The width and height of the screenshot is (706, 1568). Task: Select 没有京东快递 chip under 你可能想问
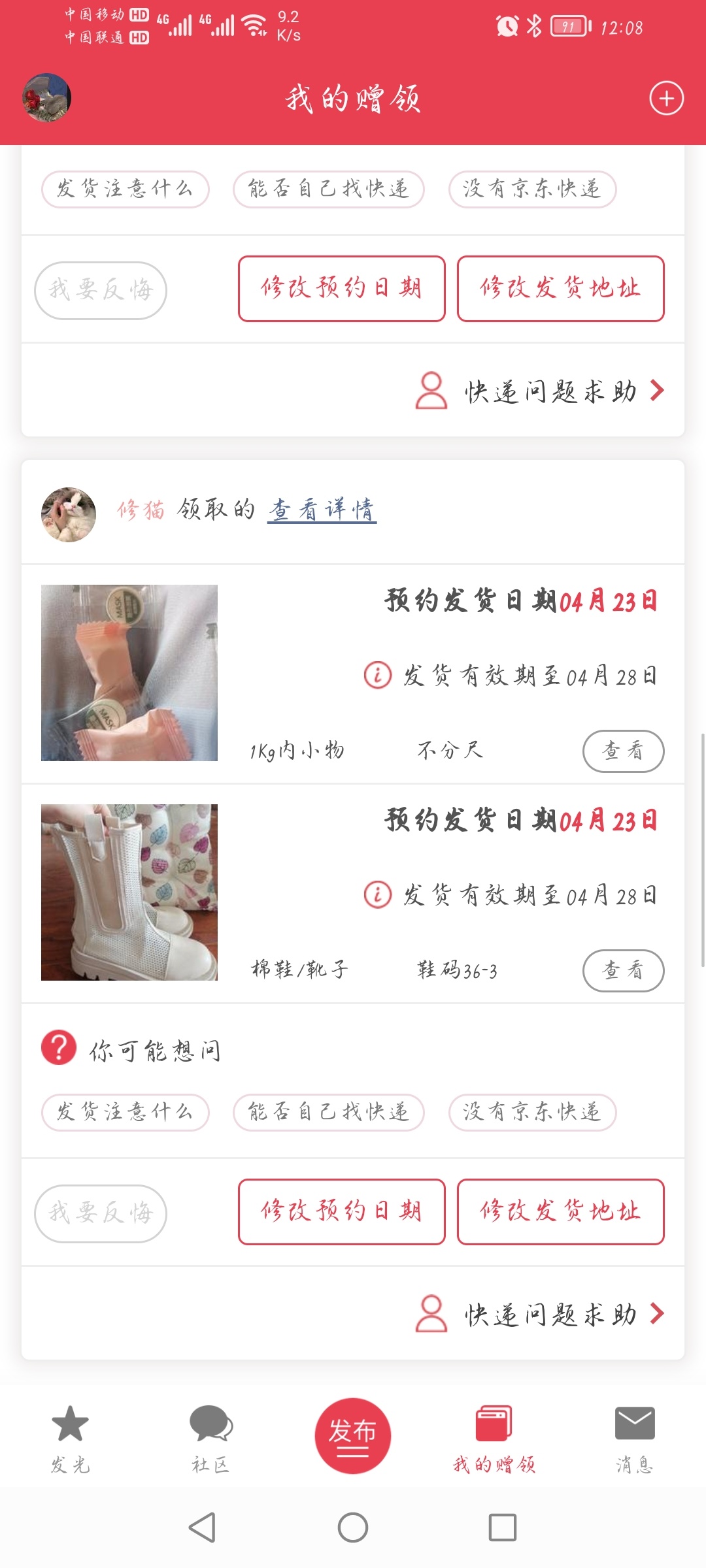(532, 1112)
